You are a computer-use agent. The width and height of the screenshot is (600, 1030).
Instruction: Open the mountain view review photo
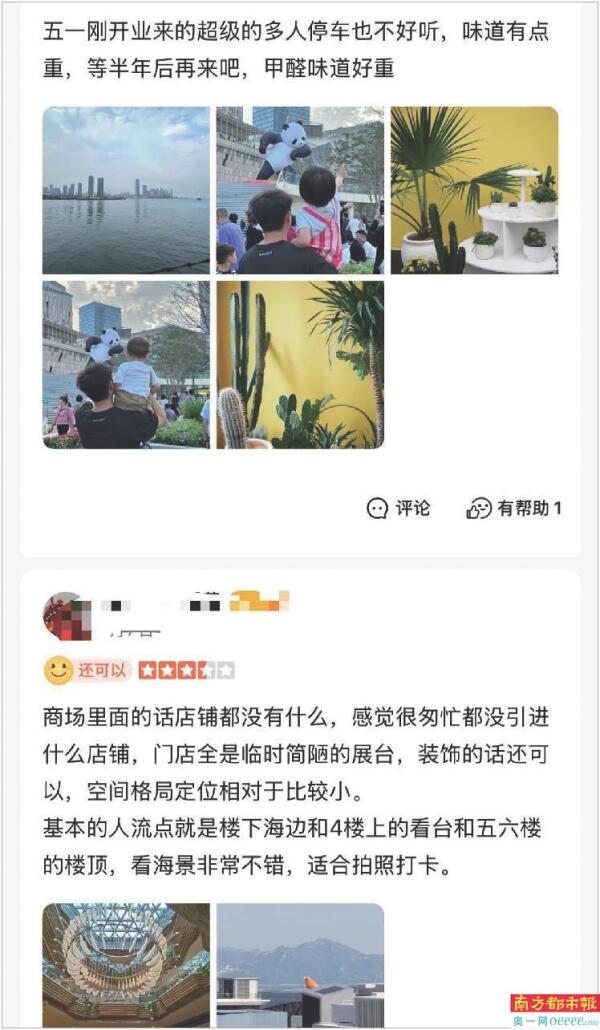point(300,964)
